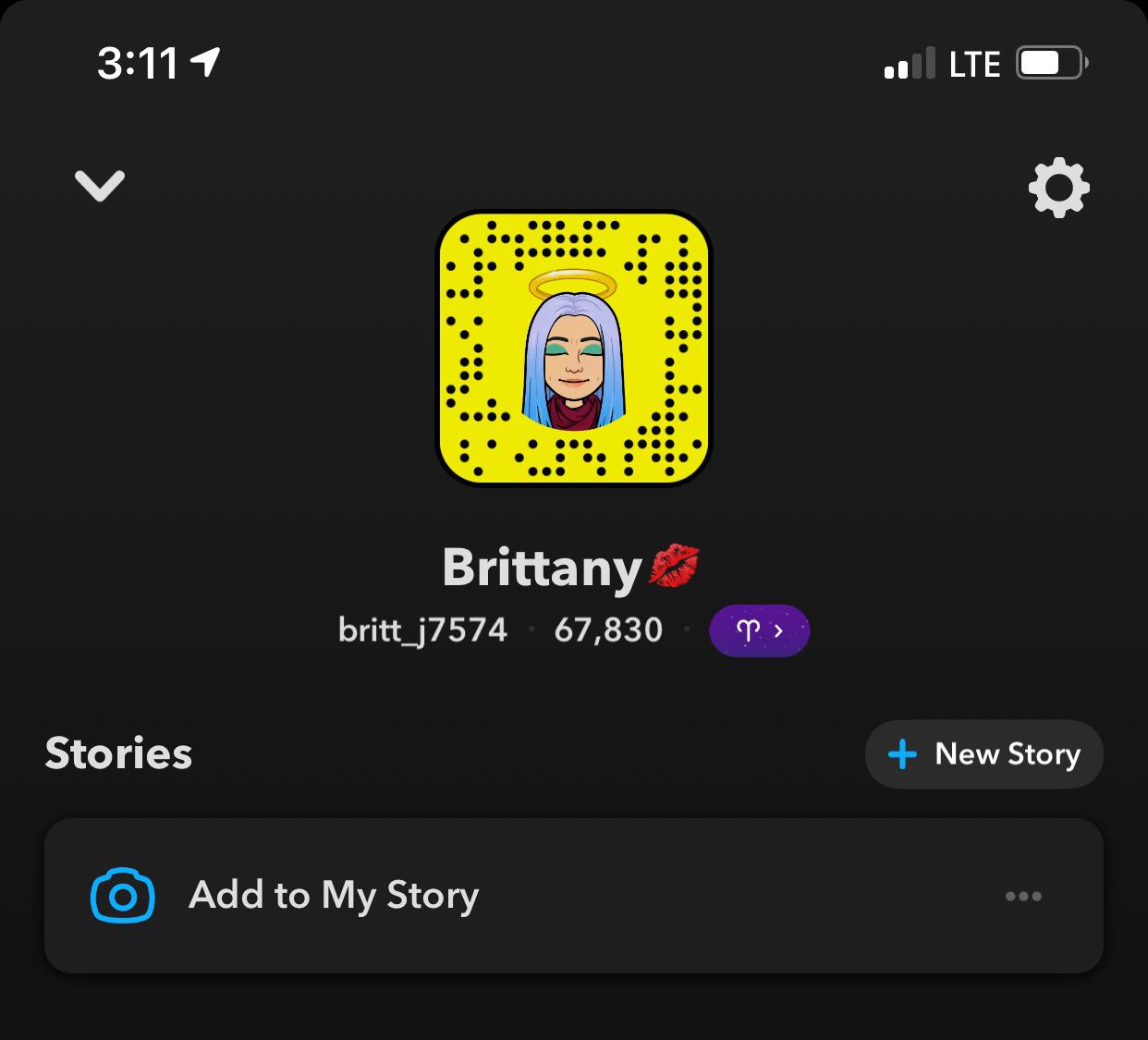Tap Add to My Story

coord(333,895)
